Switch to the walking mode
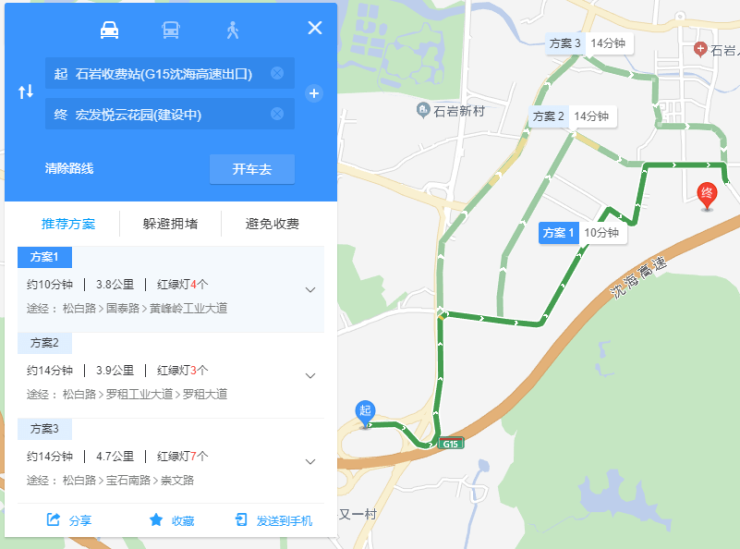This screenshot has height=549, width=740. pos(233,30)
